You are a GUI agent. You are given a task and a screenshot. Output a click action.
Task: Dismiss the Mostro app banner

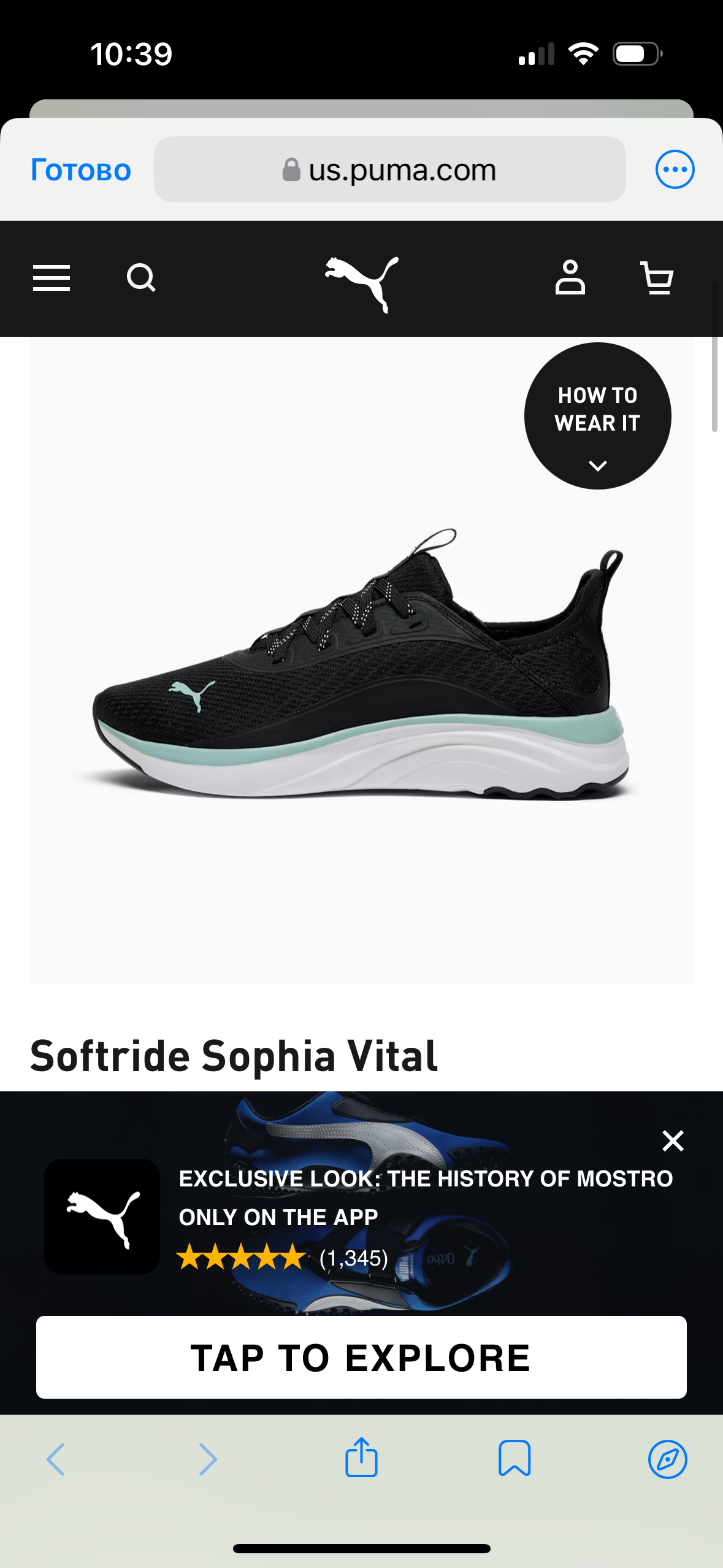pyautogui.click(x=673, y=1141)
